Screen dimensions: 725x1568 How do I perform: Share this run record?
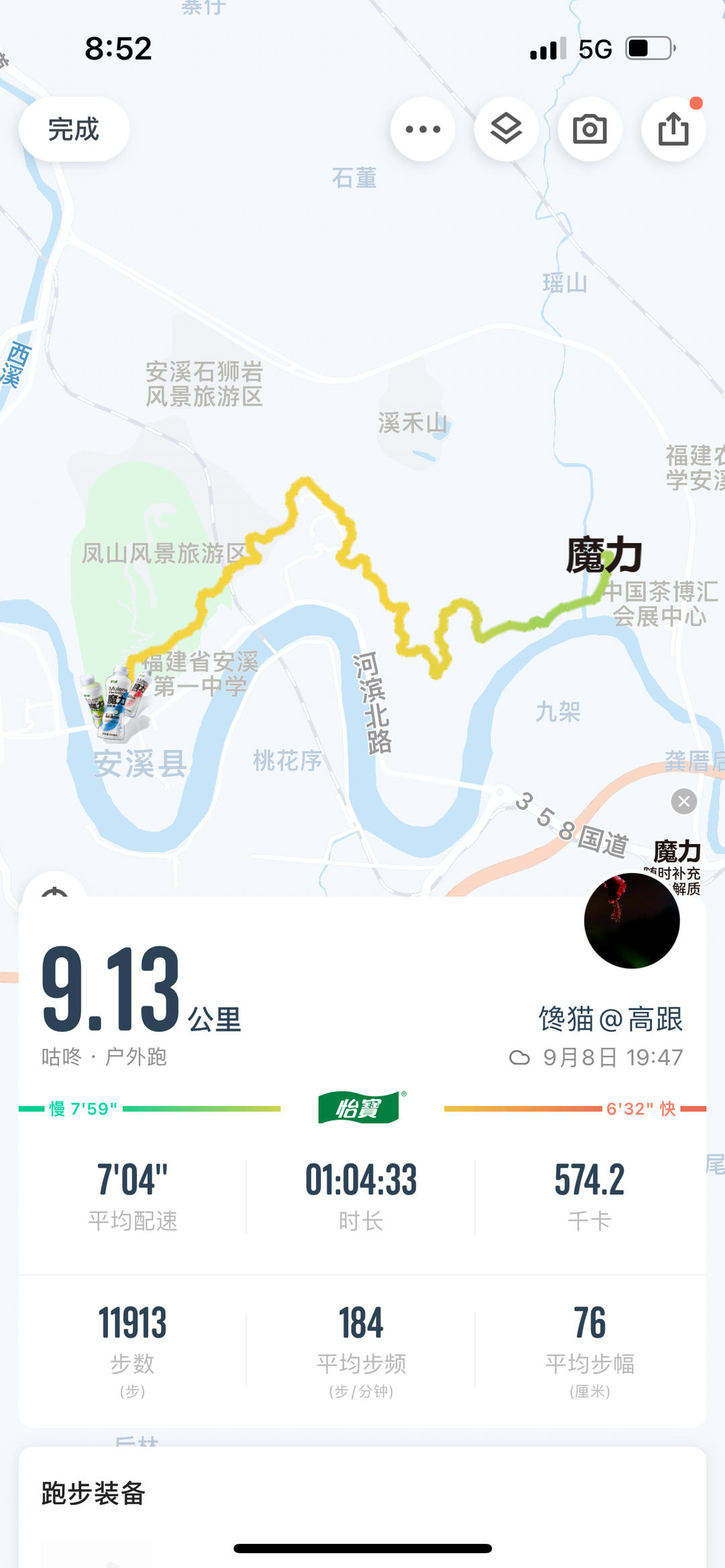click(673, 129)
